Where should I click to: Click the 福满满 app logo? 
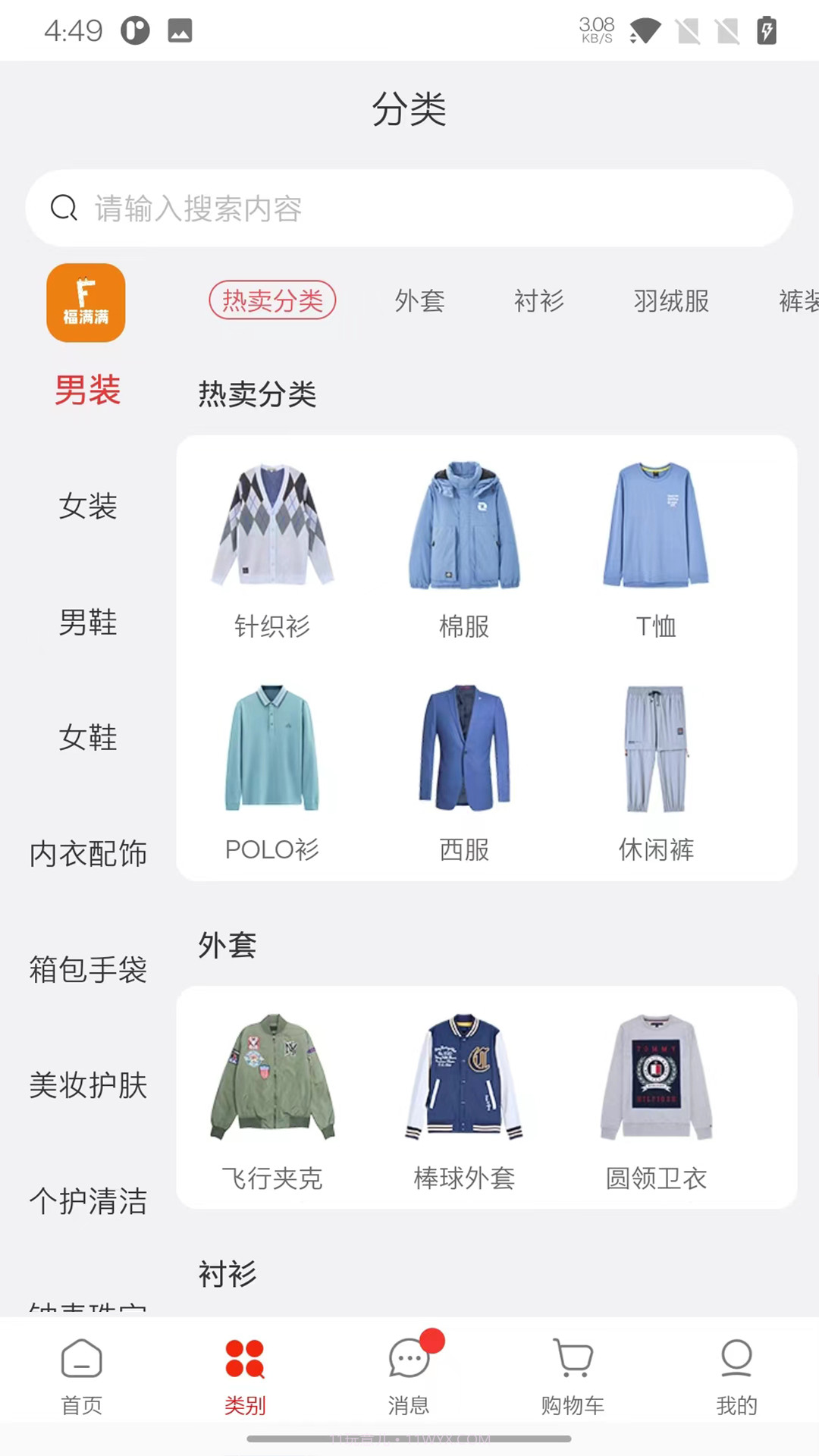pyautogui.click(x=85, y=302)
